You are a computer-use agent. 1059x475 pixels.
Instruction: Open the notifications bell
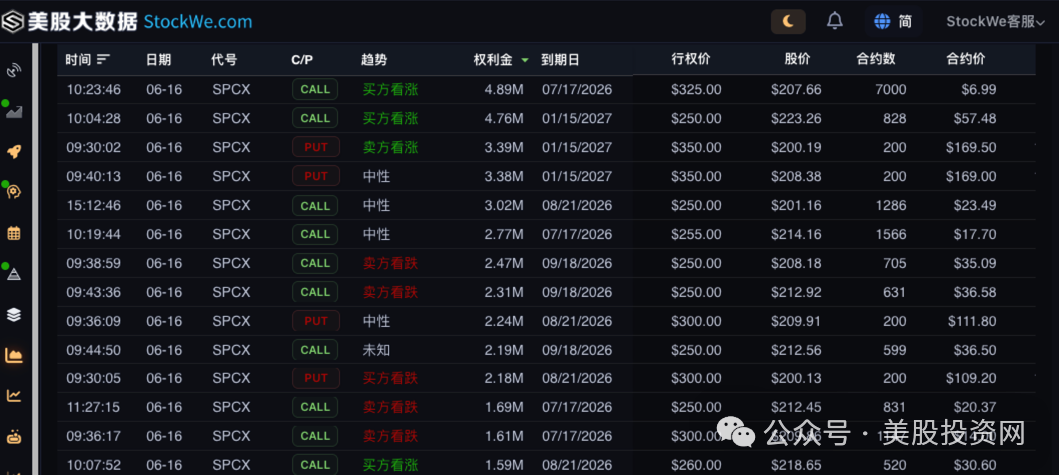pyautogui.click(x=835, y=22)
